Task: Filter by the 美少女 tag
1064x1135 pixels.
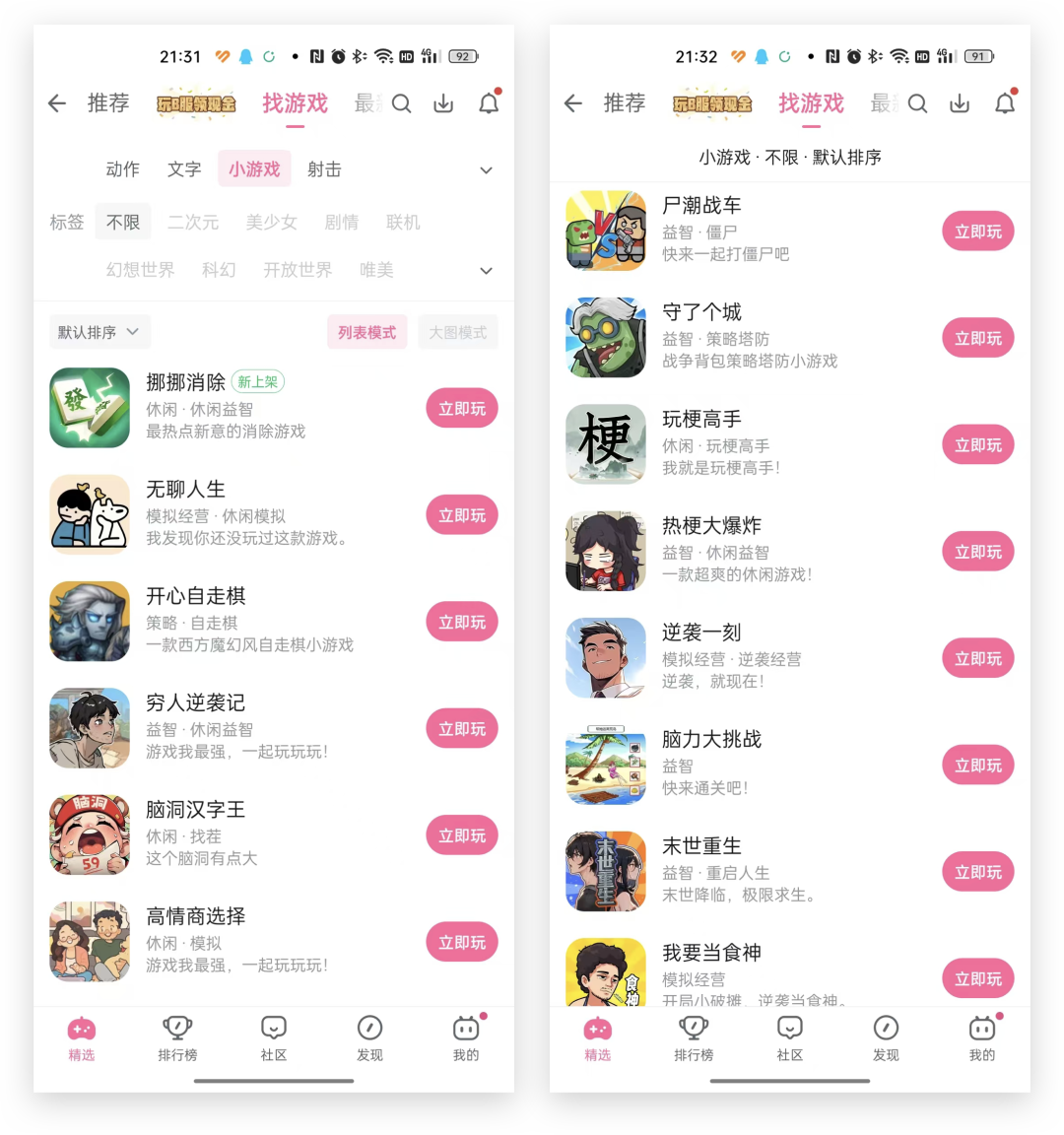Action: (x=271, y=223)
